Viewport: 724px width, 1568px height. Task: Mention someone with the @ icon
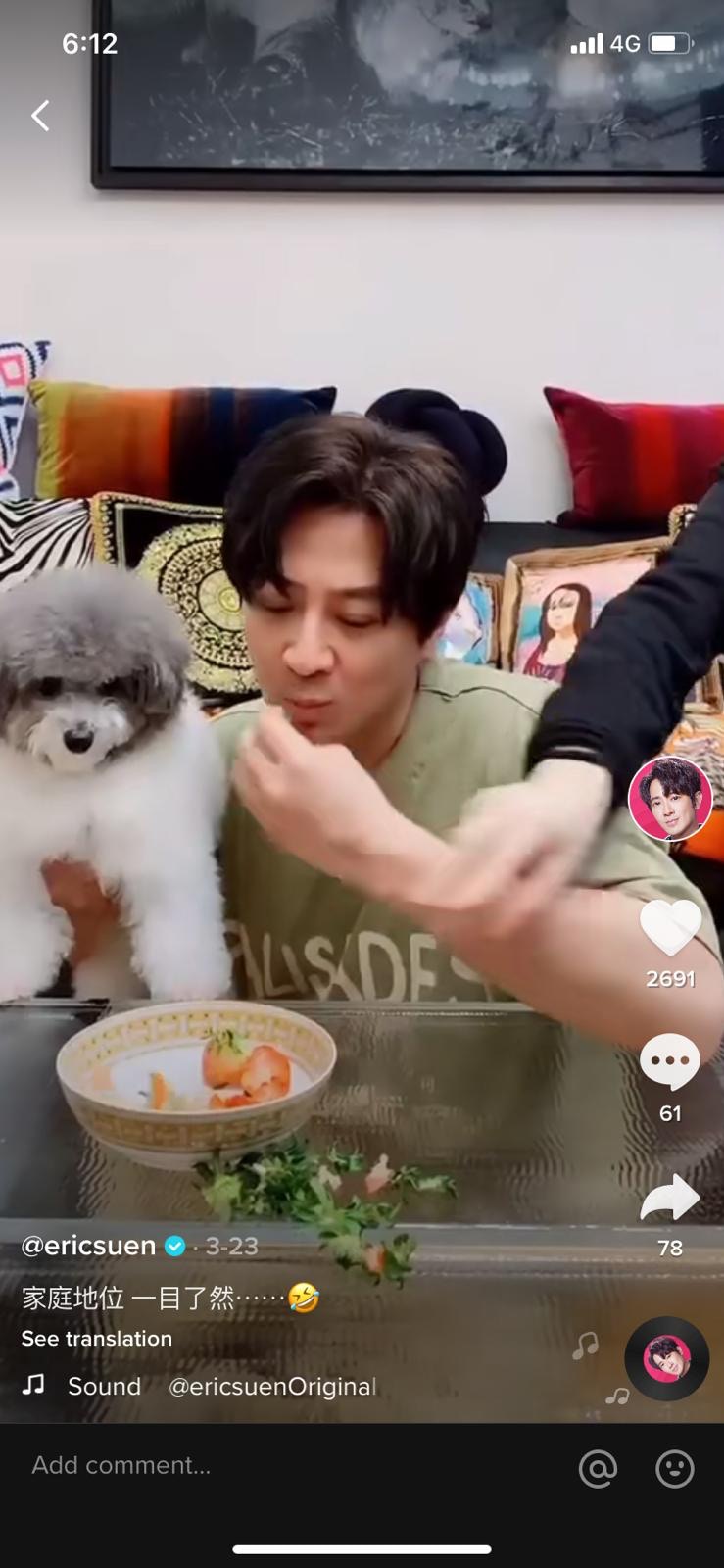pos(598,1468)
